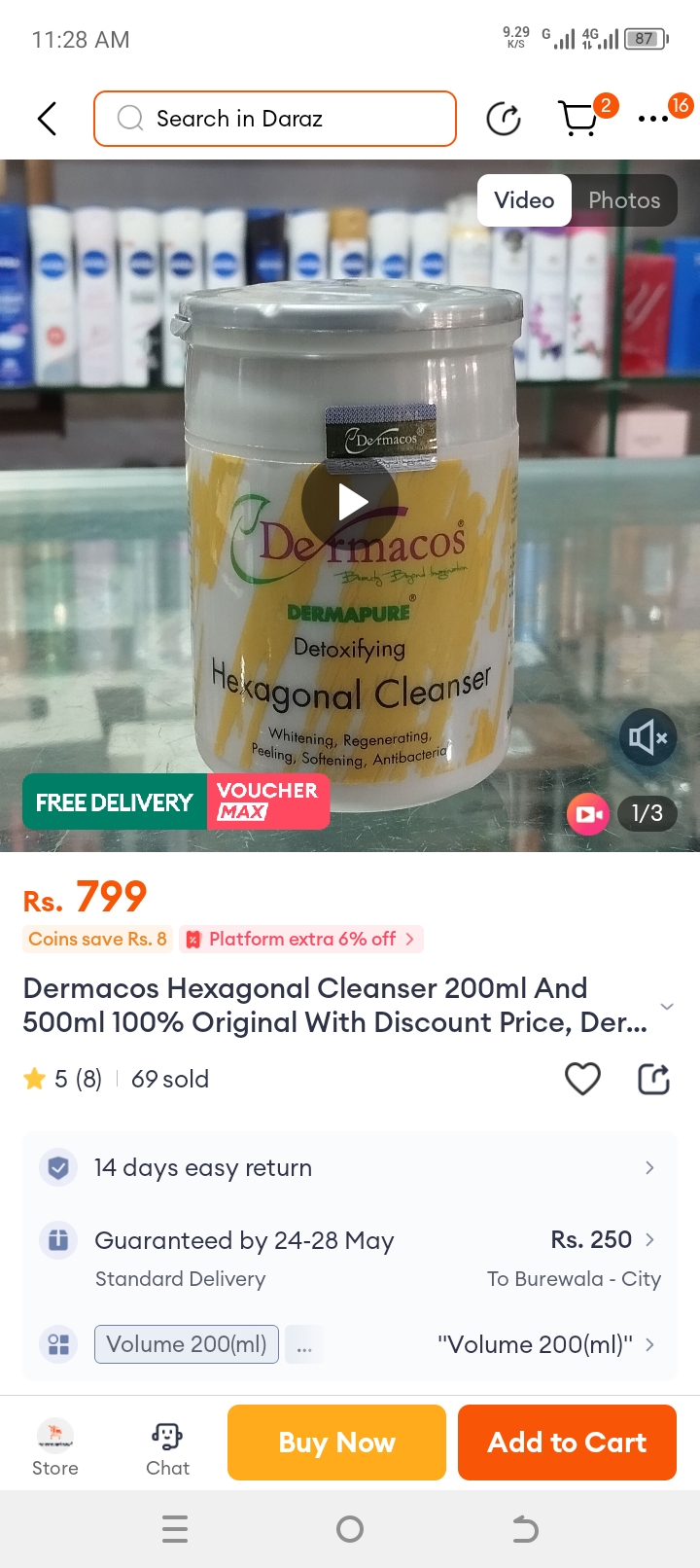Play the product video
This screenshot has width=700, height=1568.
[350, 502]
